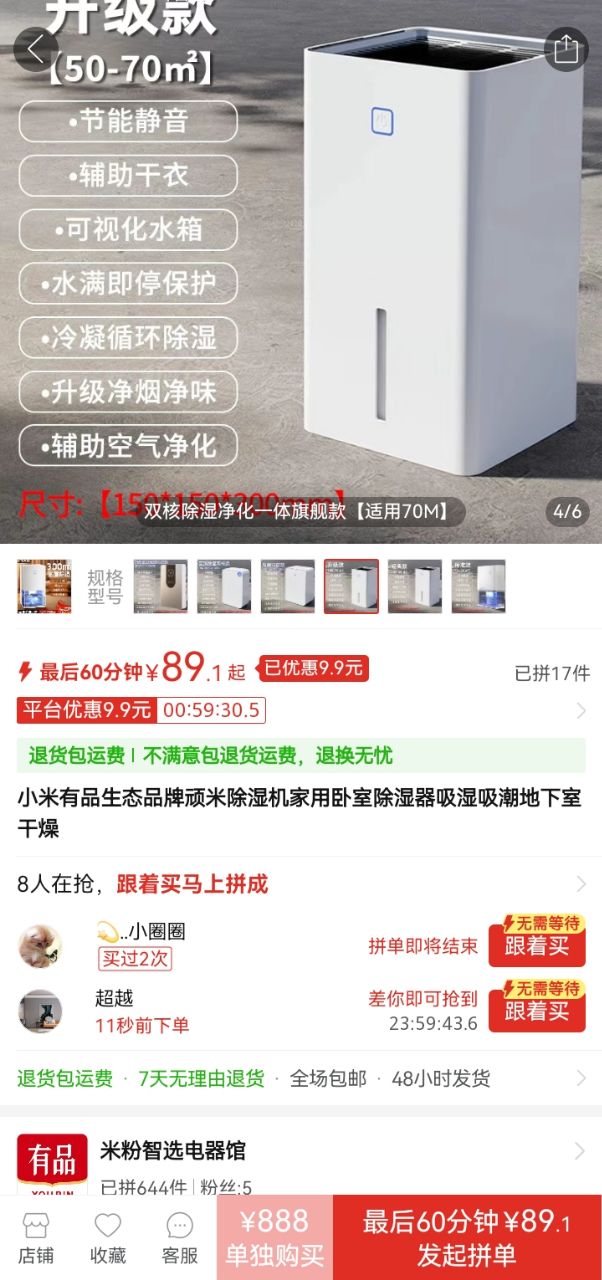Select the second spec thumbnail

(x=224, y=586)
